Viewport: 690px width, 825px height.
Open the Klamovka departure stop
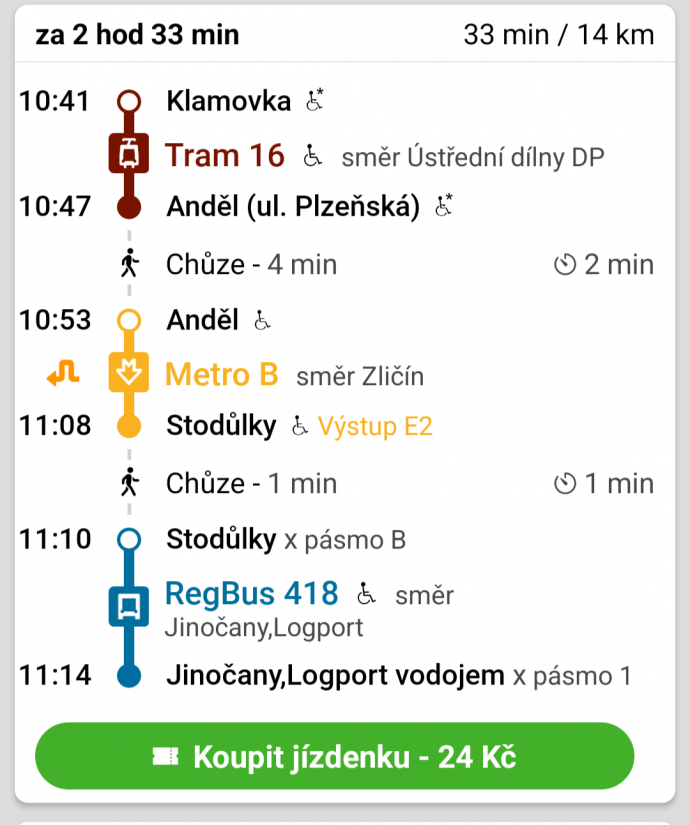pyautogui.click(x=228, y=101)
